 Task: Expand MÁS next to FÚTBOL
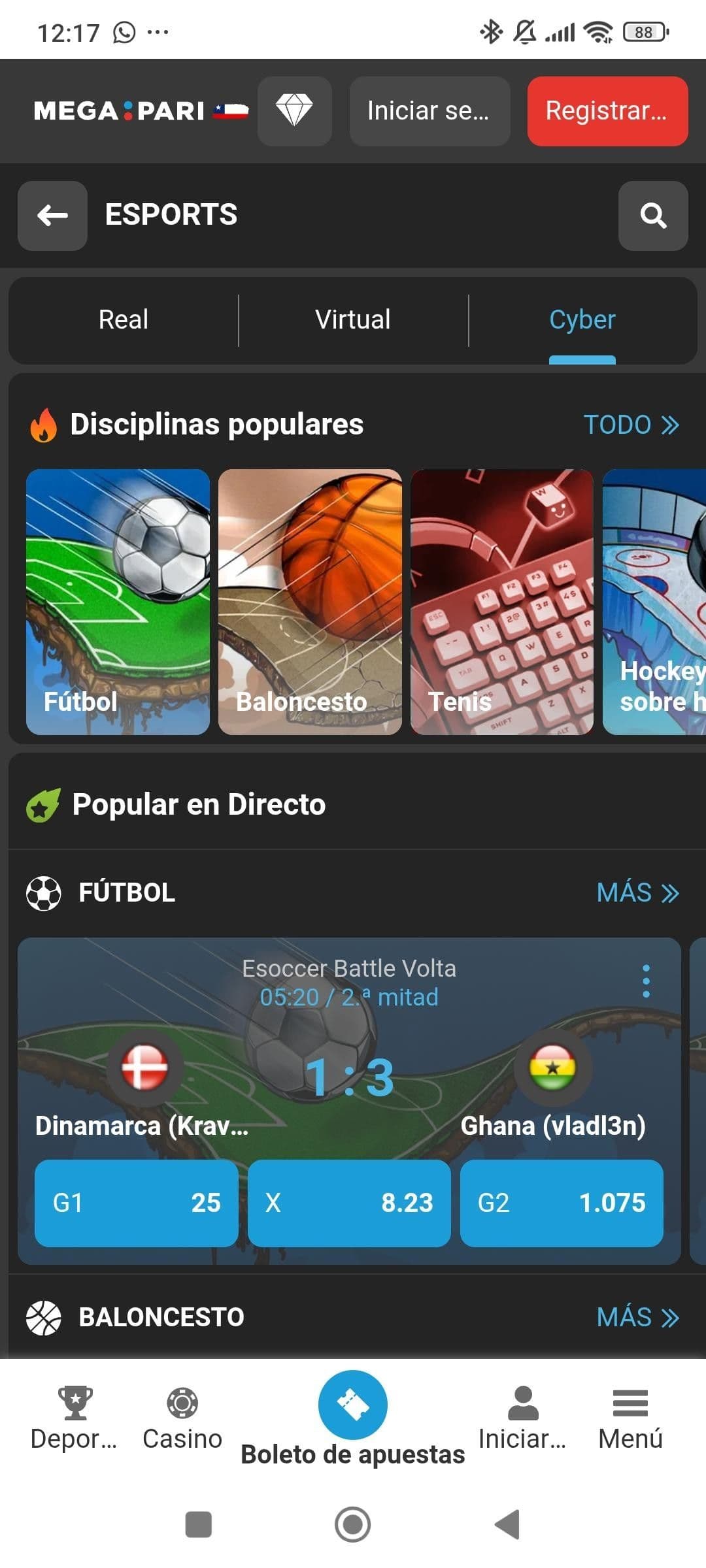point(637,892)
